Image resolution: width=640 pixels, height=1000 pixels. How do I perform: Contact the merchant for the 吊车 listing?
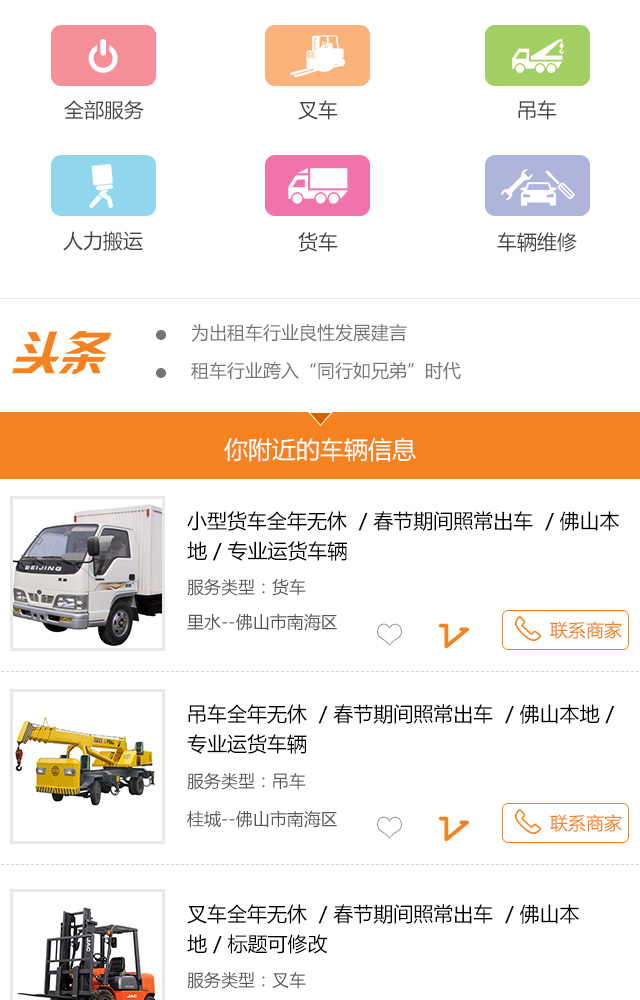tap(565, 823)
